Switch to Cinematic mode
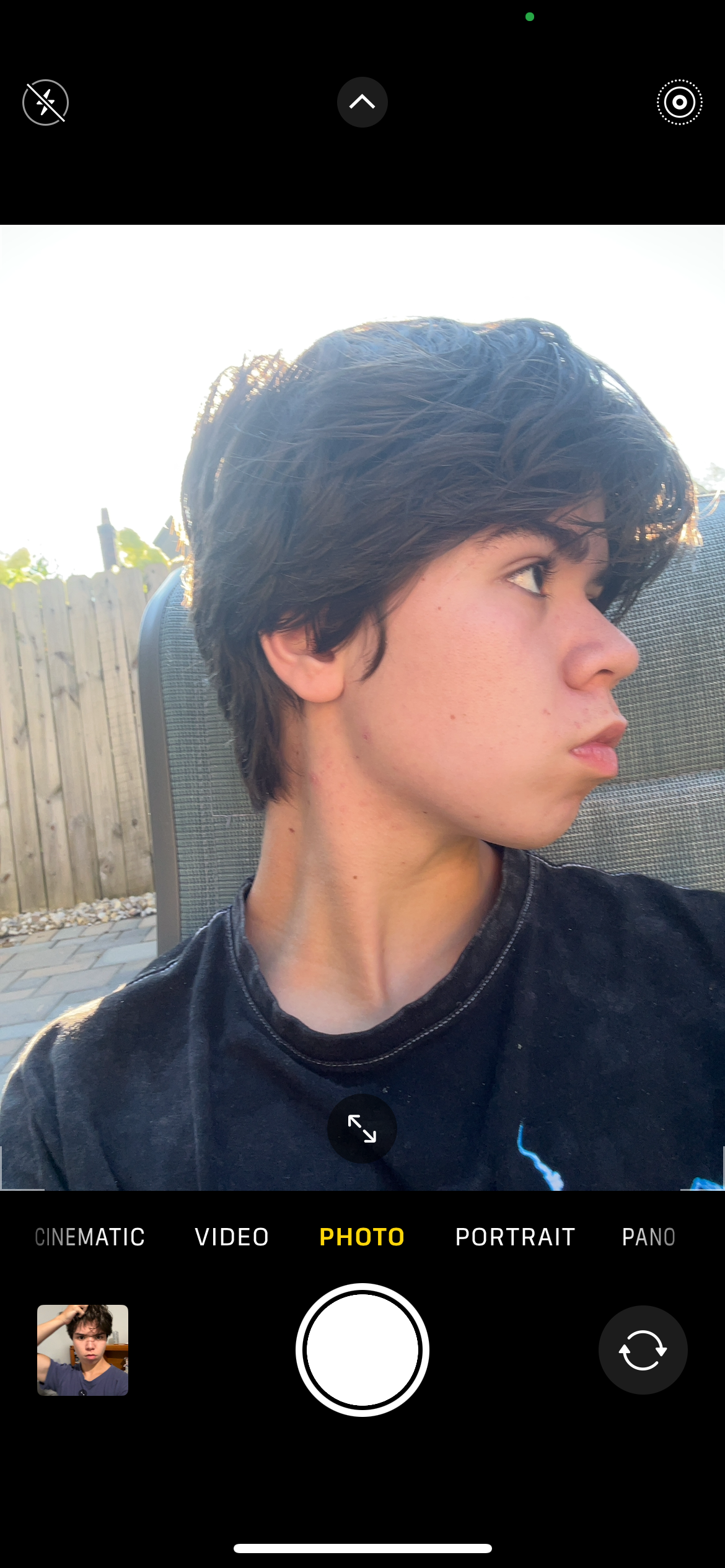The height and width of the screenshot is (1568, 725). click(x=90, y=1237)
